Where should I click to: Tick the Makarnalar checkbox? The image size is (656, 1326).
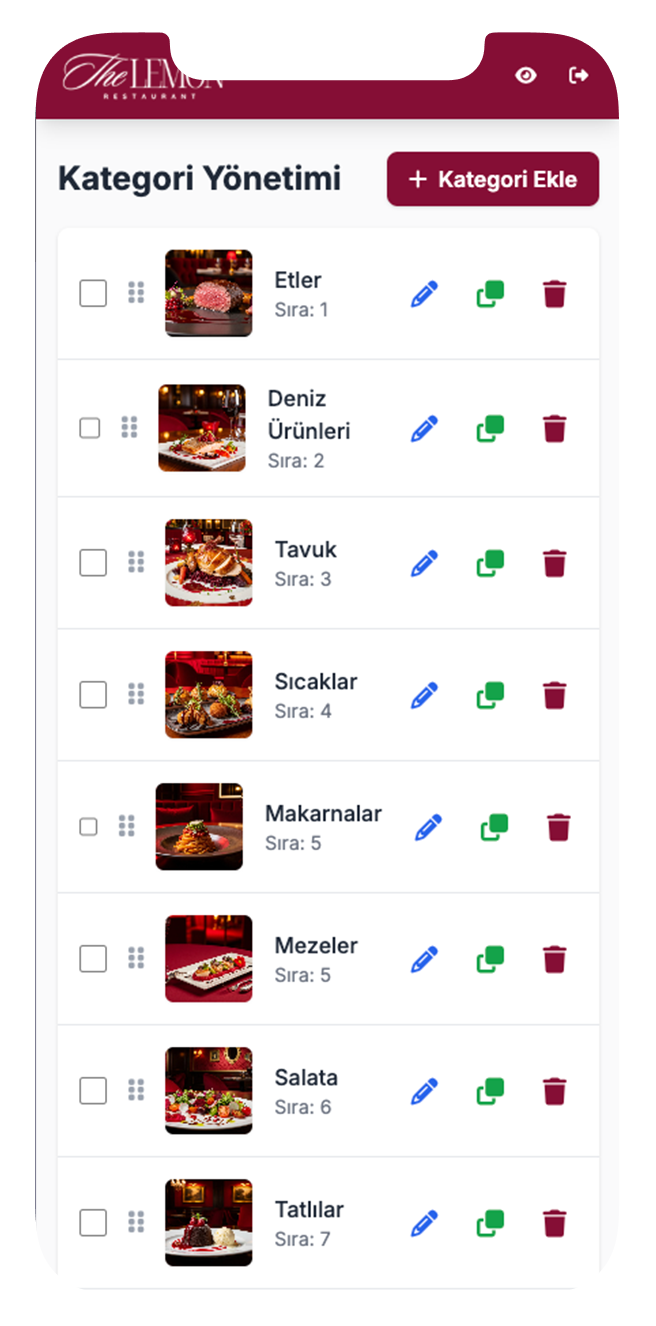[89, 826]
